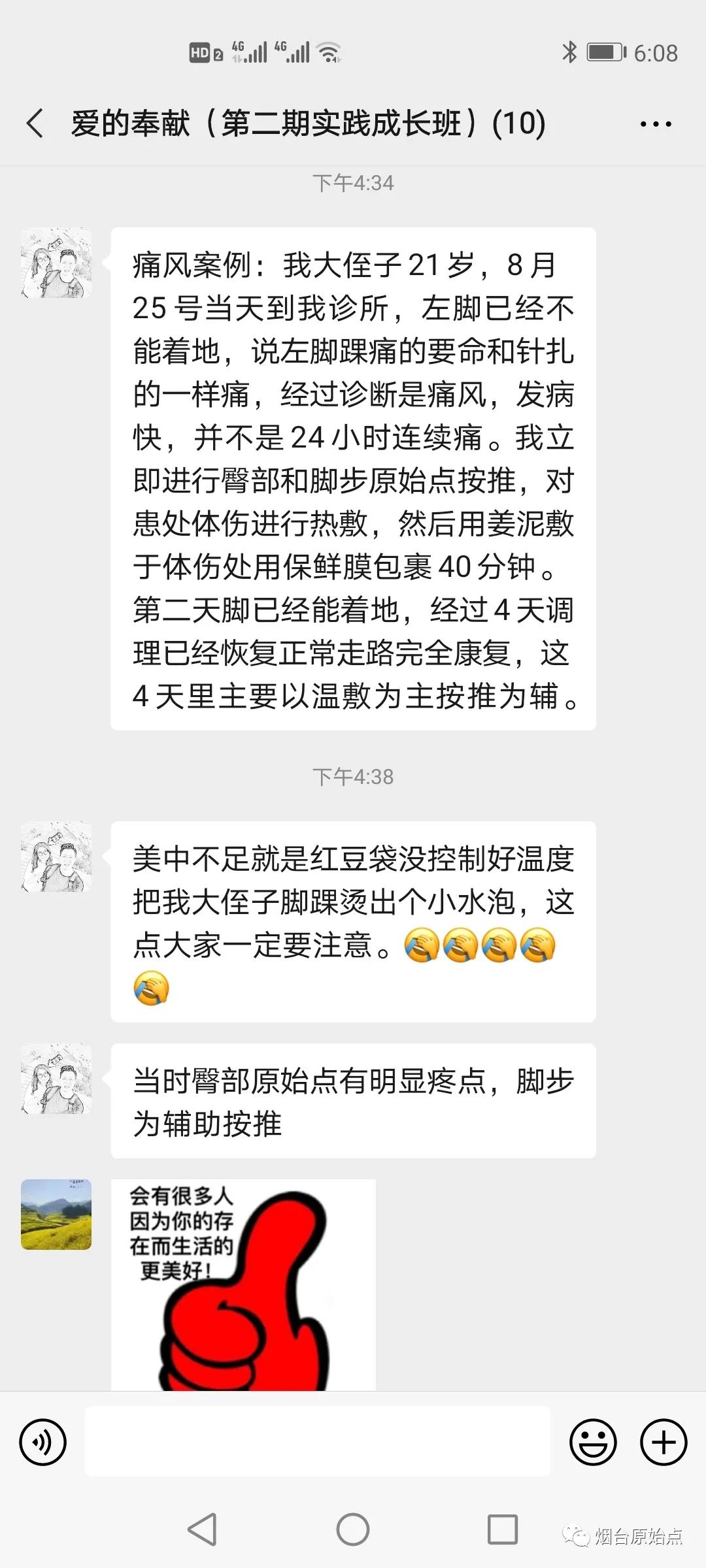The height and width of the screenshot is (1568, 706).
Task: Select the gout case message bubble
Action: coord(353,477)
